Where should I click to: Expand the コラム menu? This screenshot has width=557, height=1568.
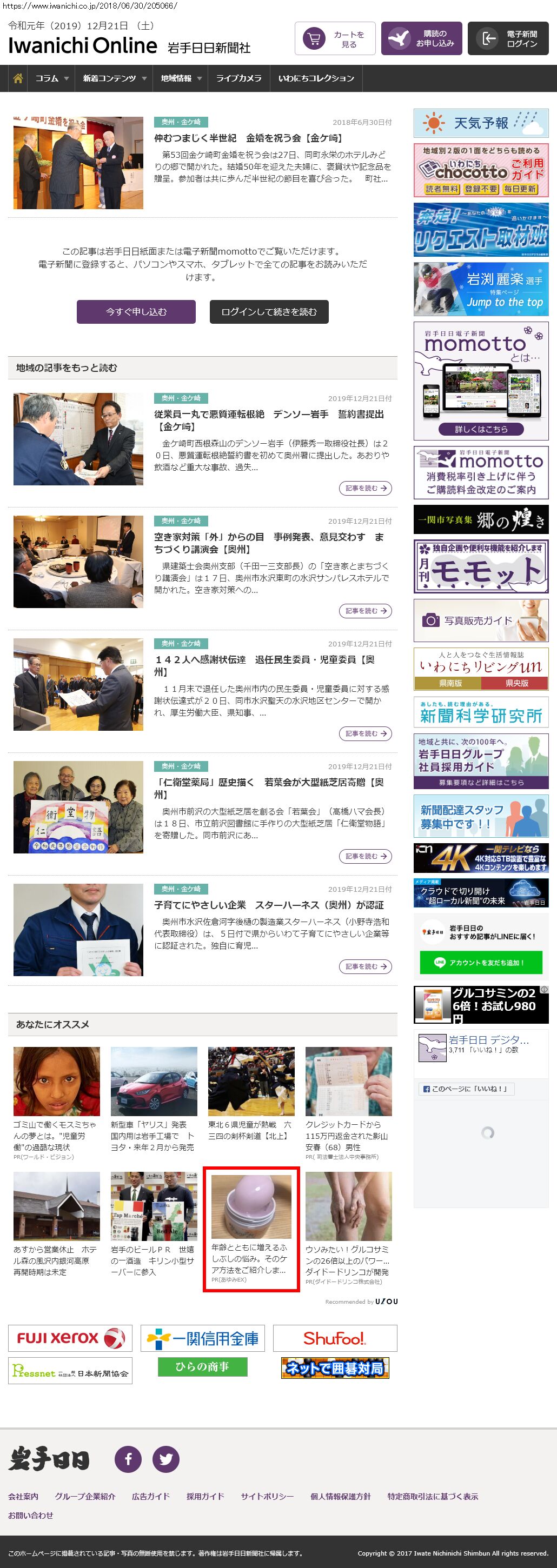coord(52,78)
